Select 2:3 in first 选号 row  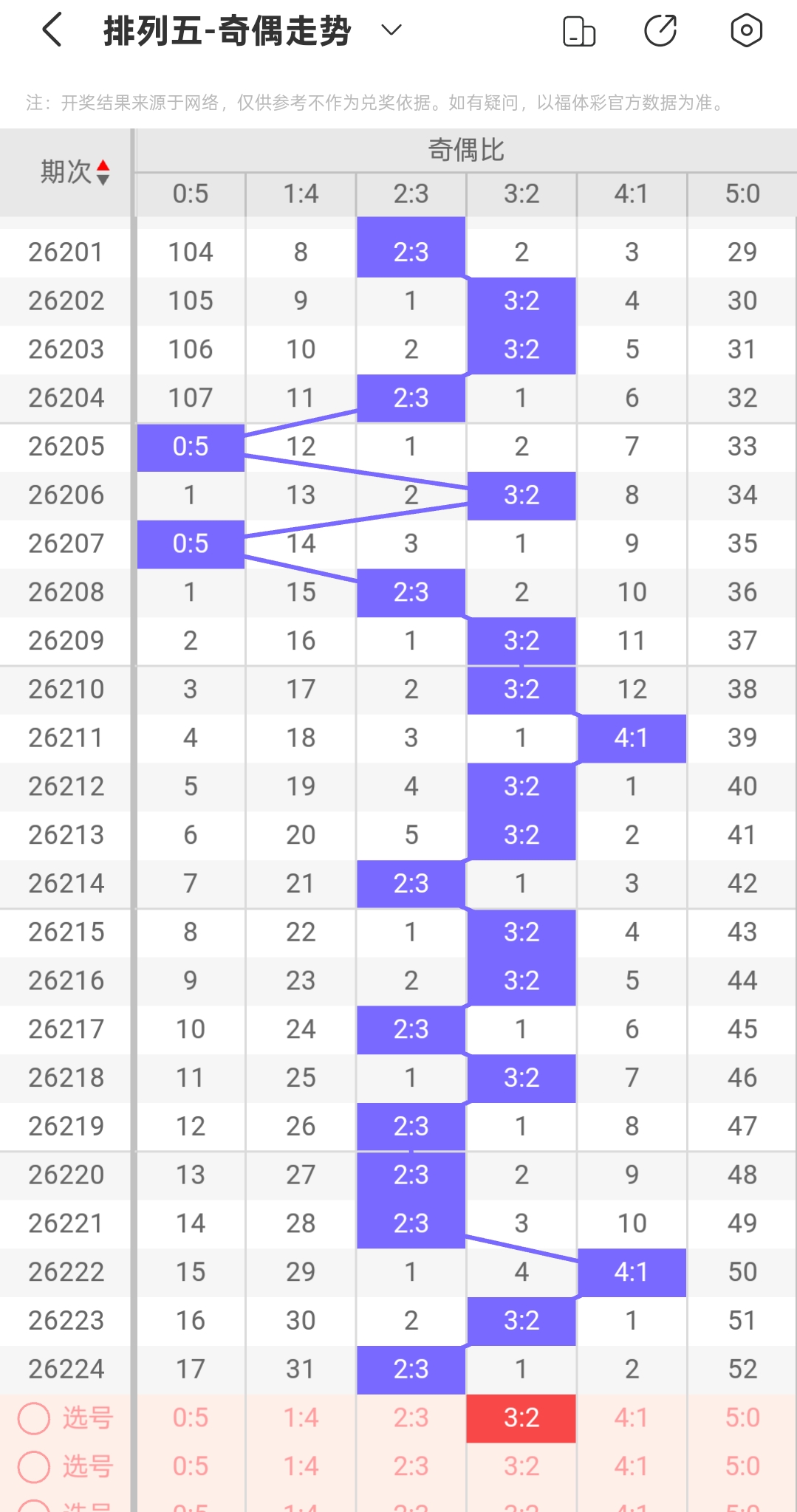(411, 1417)
